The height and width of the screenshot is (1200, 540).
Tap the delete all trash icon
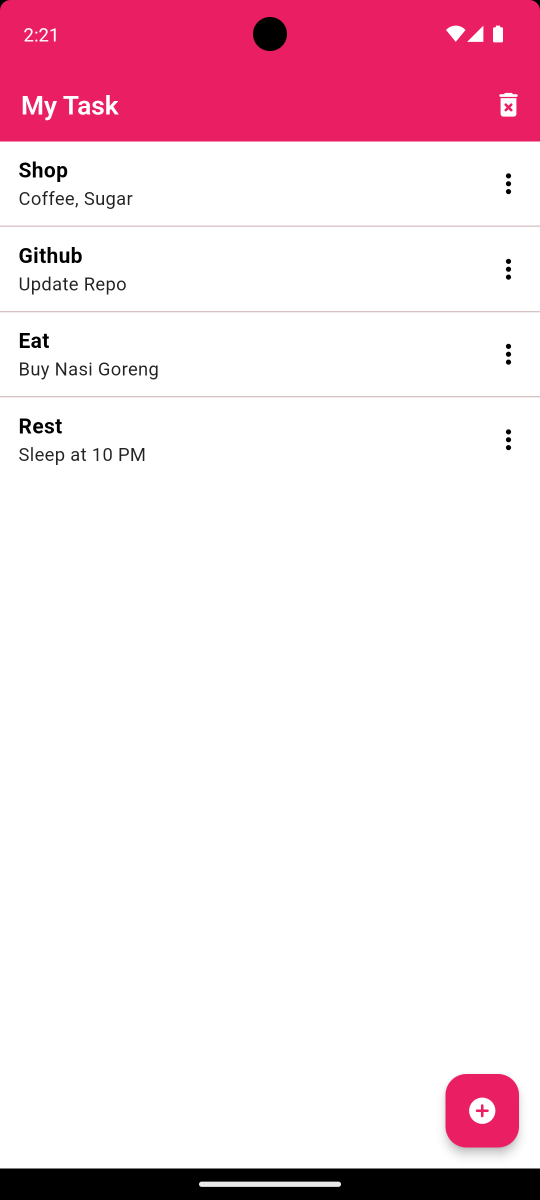[508, 105]
